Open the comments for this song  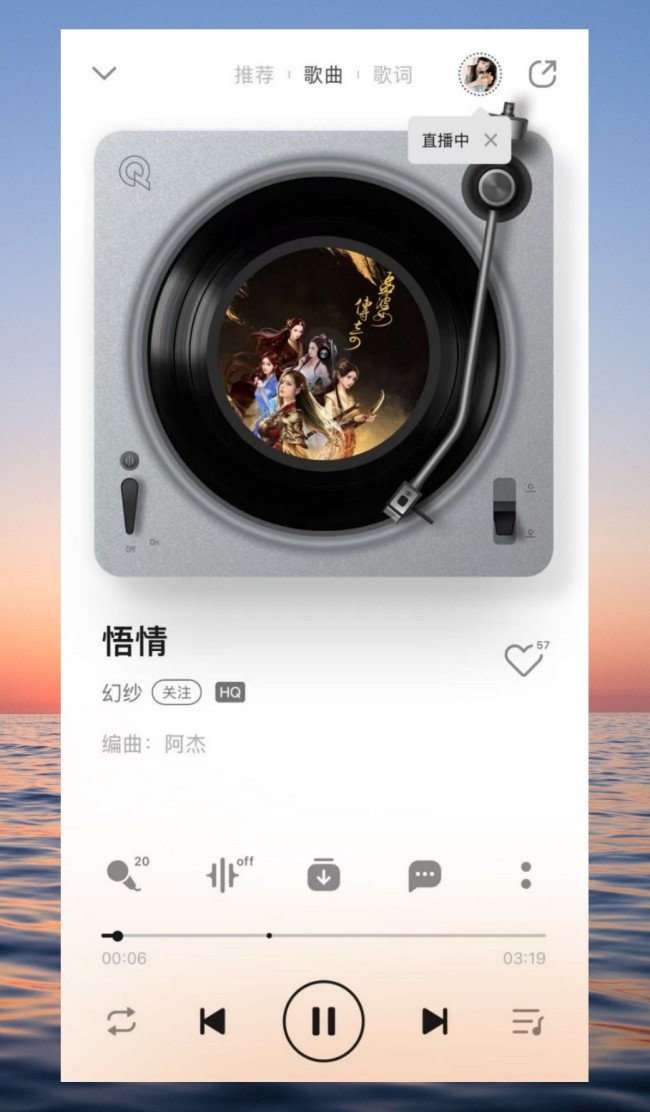(x=425, y=876)
